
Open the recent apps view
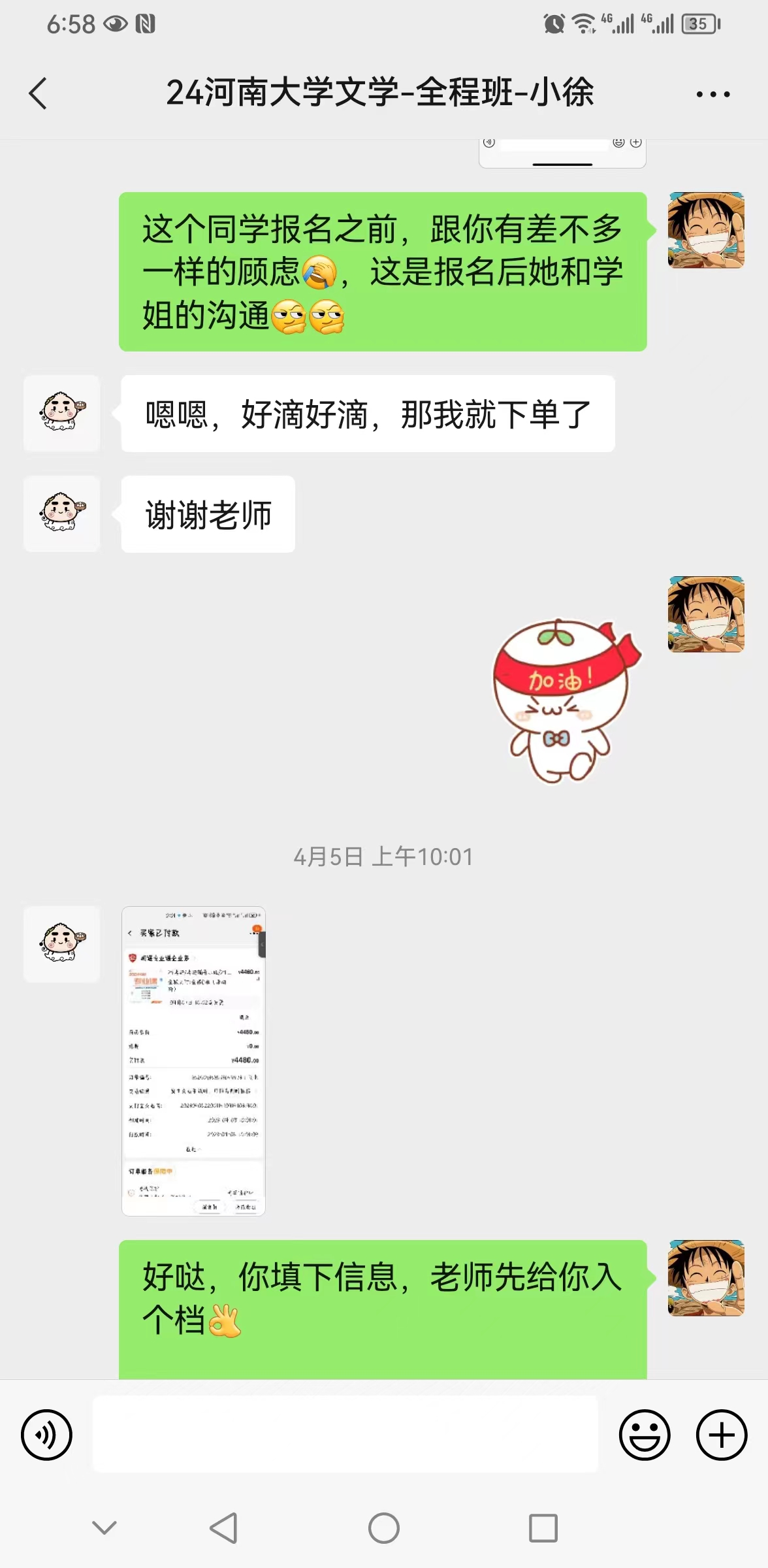point(543,1528)
